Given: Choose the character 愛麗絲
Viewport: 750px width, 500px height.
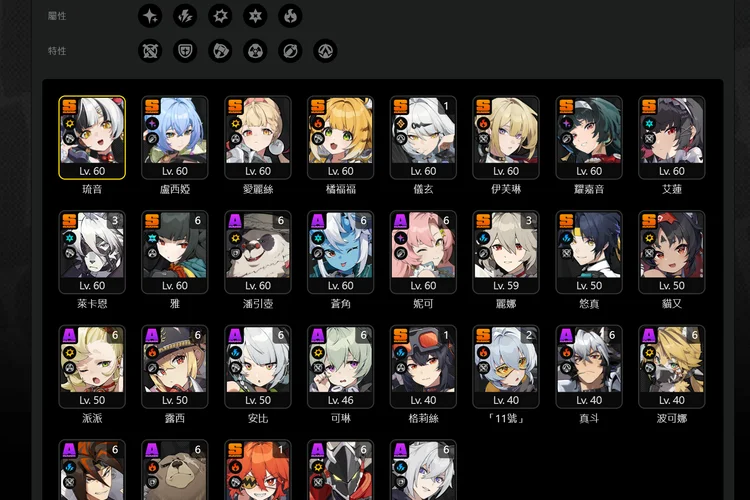Looking at the screenshot, I should coord(258,137).
